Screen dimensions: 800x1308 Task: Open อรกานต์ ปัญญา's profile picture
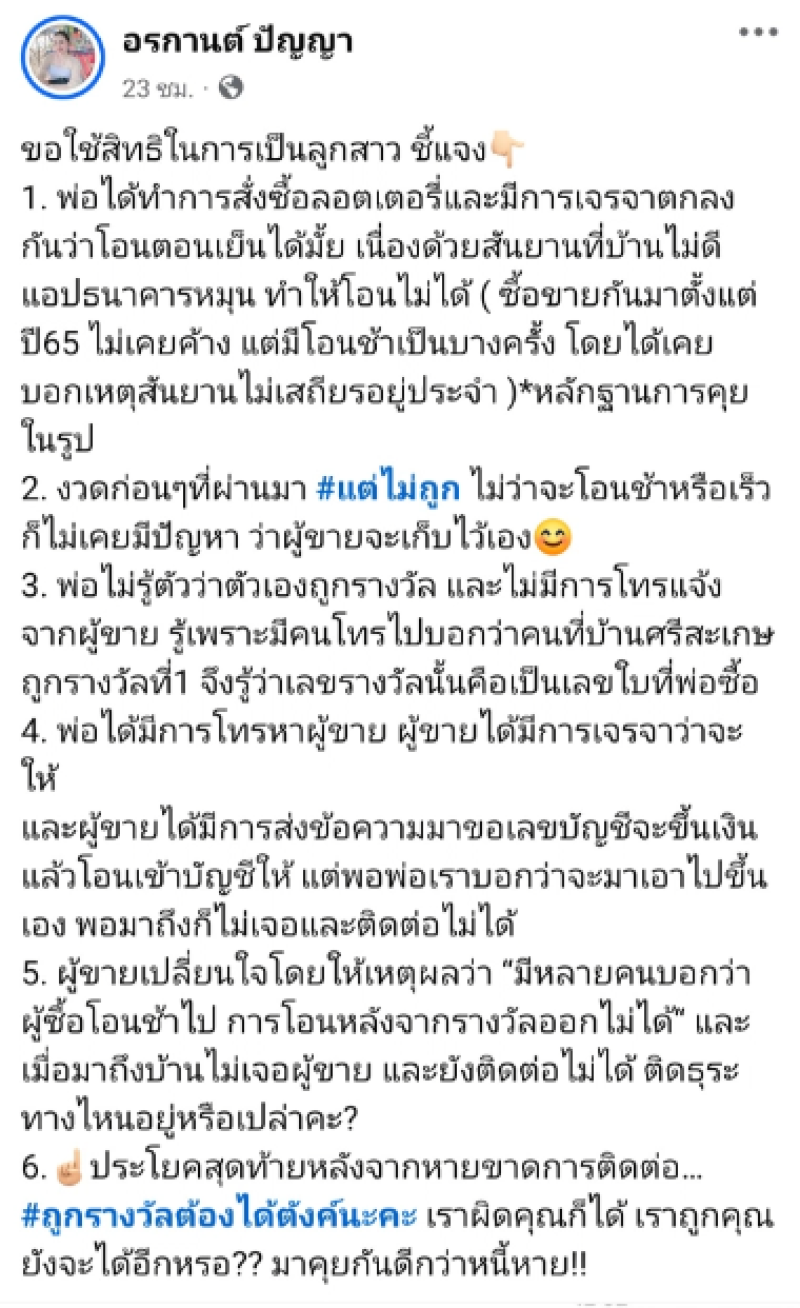pos(62,58)
